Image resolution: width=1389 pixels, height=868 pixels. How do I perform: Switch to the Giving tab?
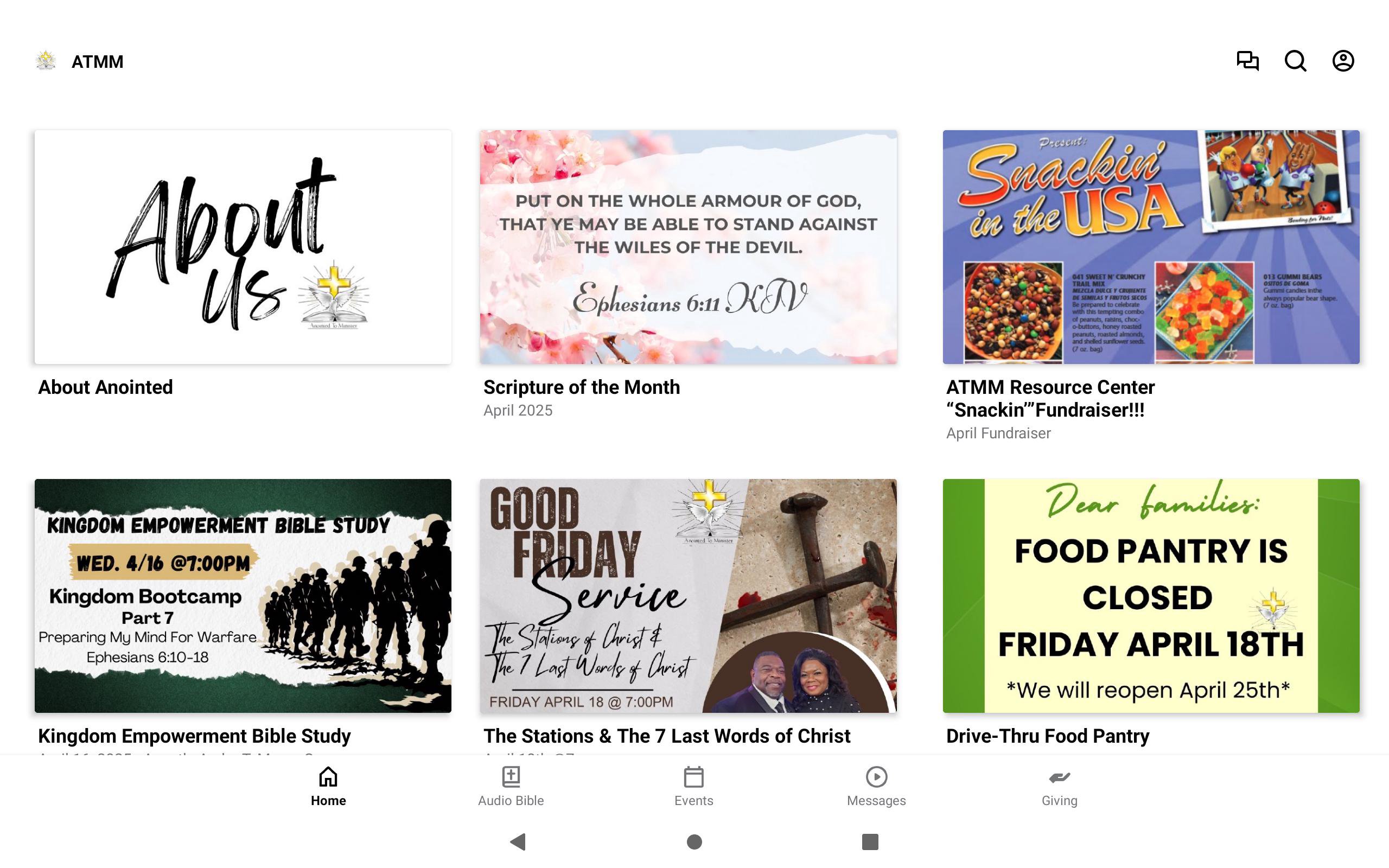point(1059,787)
